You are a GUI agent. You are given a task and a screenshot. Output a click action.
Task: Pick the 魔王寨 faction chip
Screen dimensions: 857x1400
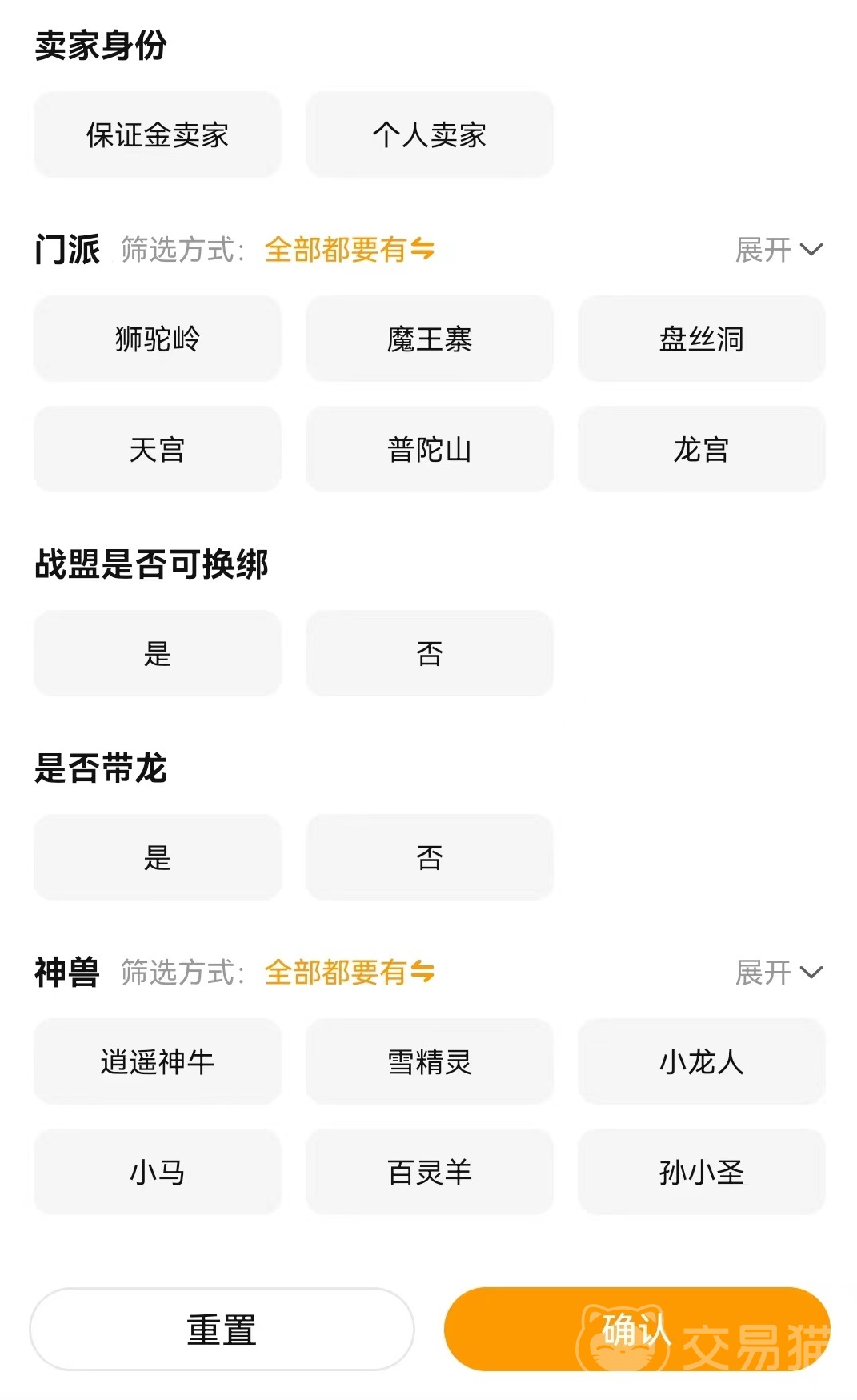[430, 339]
